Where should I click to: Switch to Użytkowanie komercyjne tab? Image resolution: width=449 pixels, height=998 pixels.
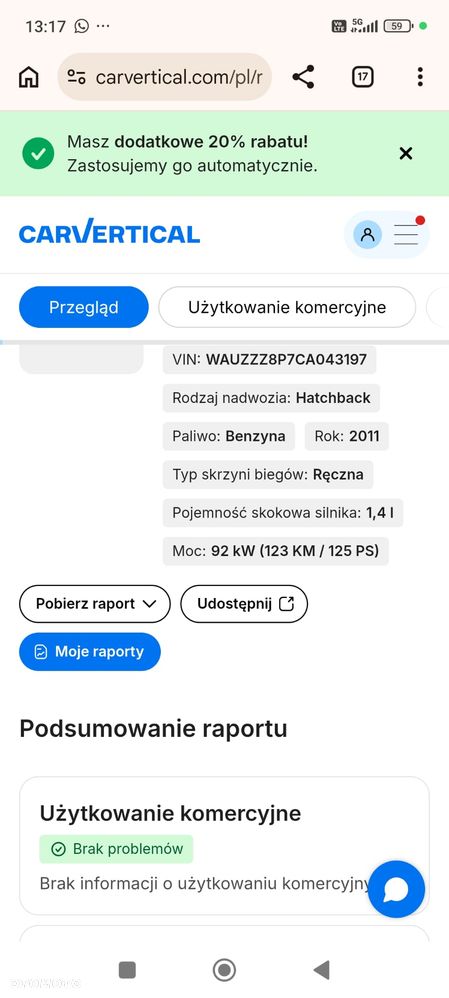[x=287, y=307]
